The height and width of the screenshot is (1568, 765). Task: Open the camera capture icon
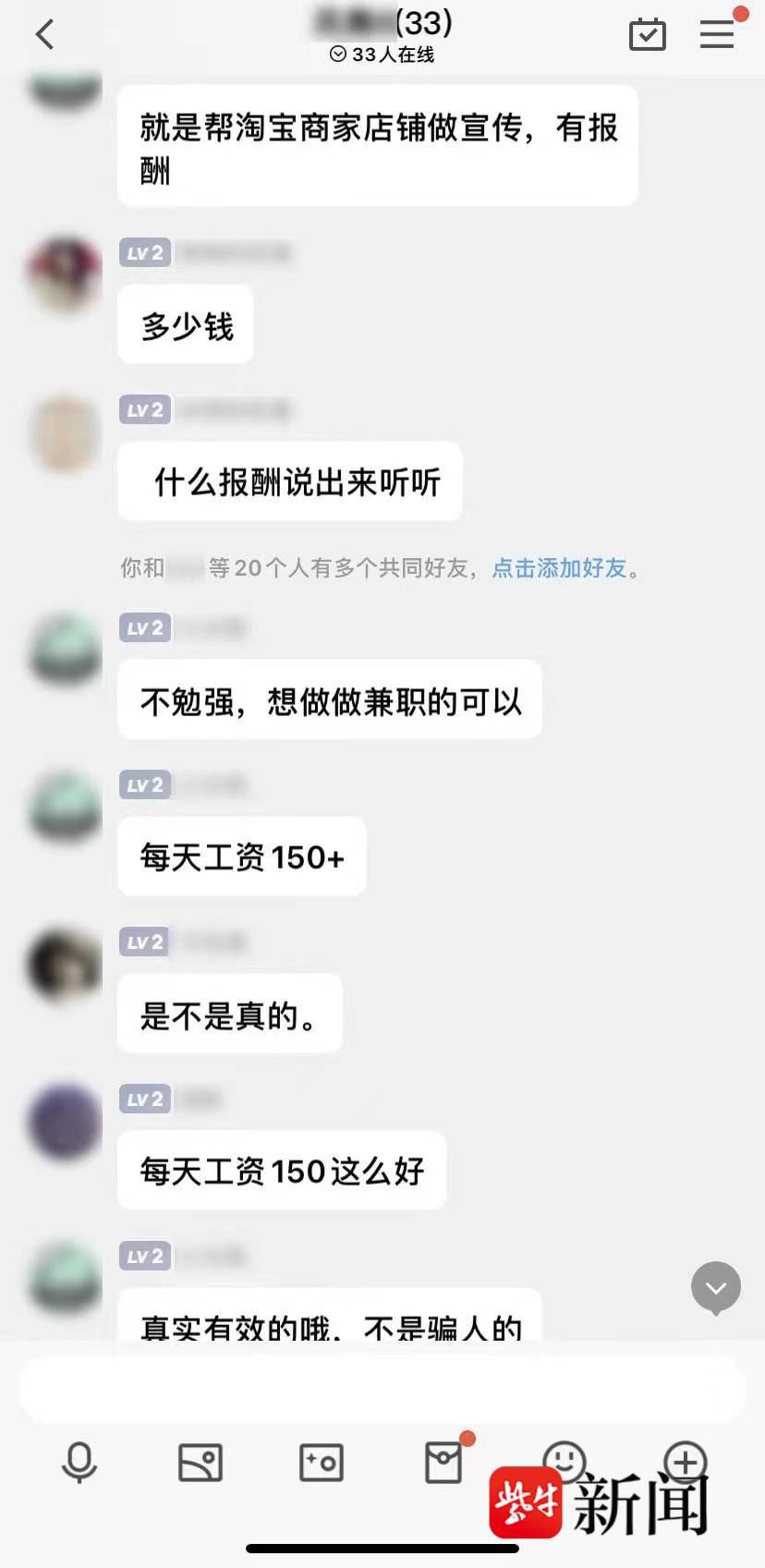322,1463
